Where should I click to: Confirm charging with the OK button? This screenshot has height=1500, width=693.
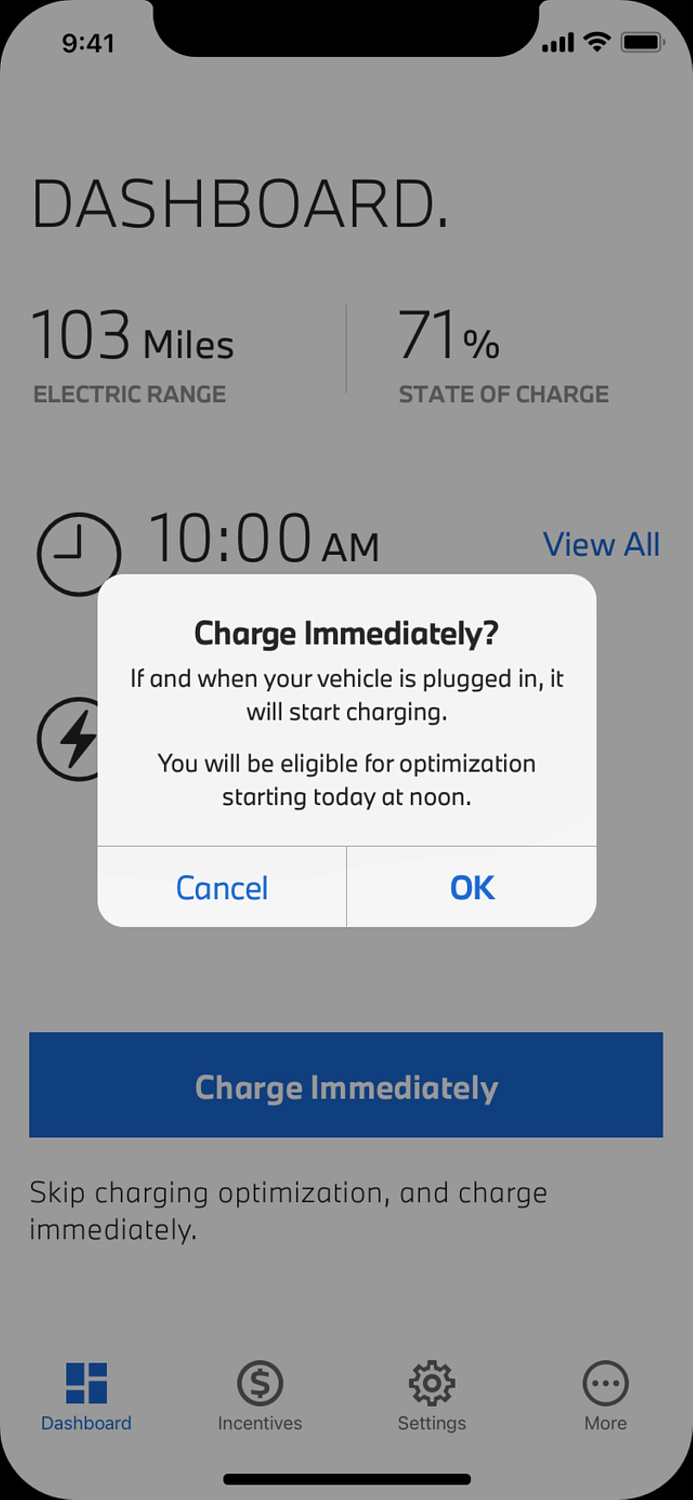click(472, 887)
